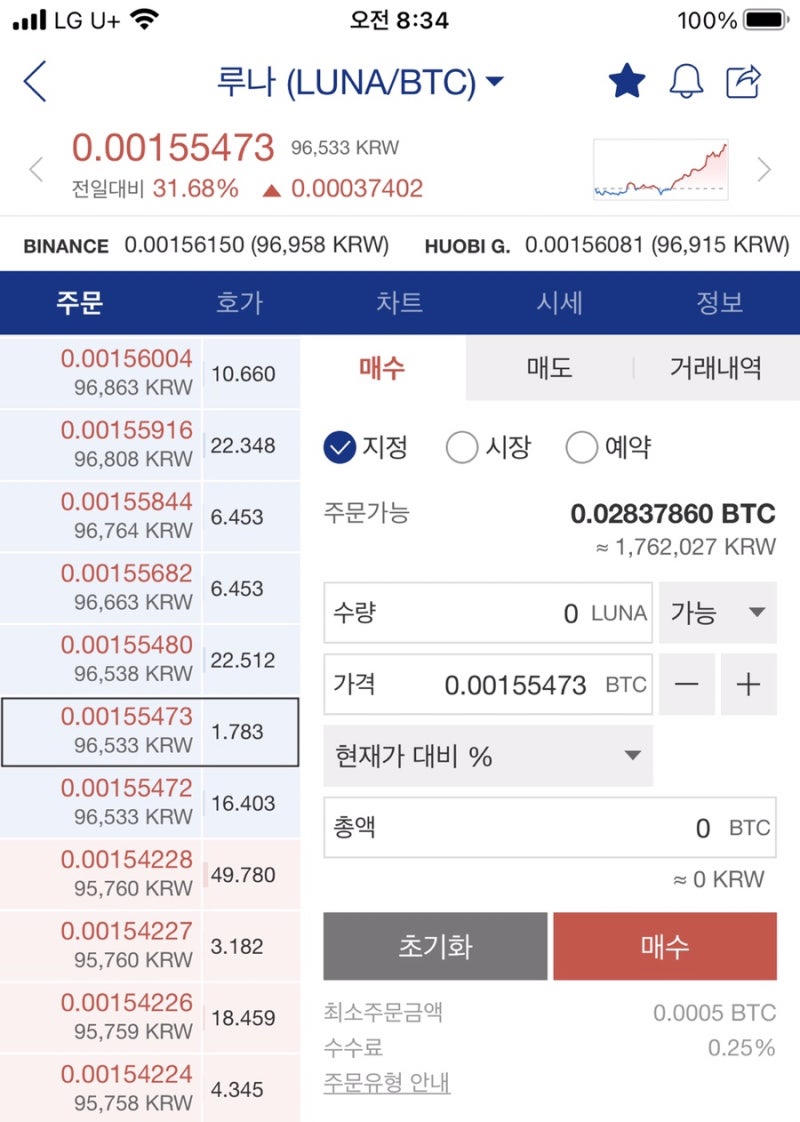Image resolution: width=800 pixels, height=1122 pixels.
Task: Open the 가능 quantity percentage dropdown
Action: [717, 612]
